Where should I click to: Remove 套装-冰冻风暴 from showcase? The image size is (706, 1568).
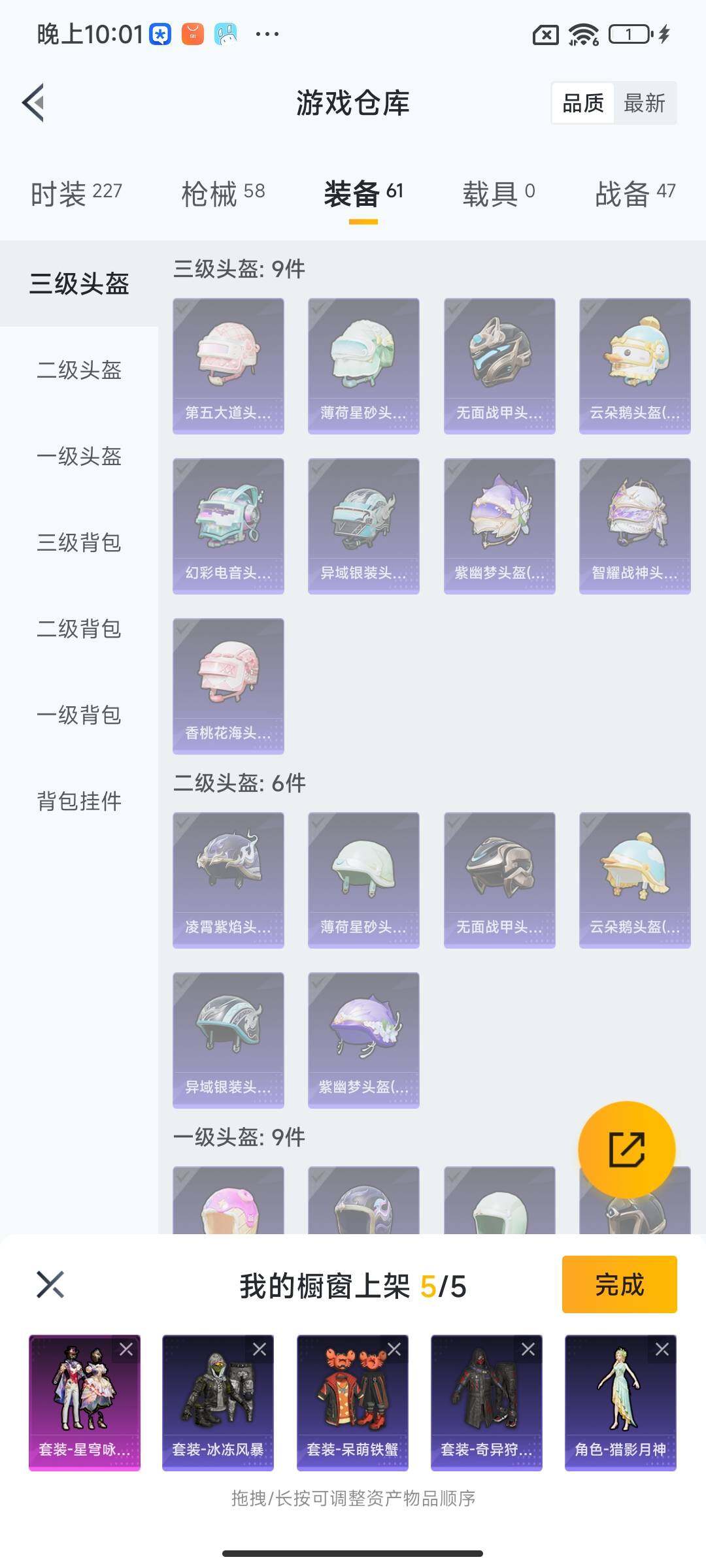tap(260, 1350)
